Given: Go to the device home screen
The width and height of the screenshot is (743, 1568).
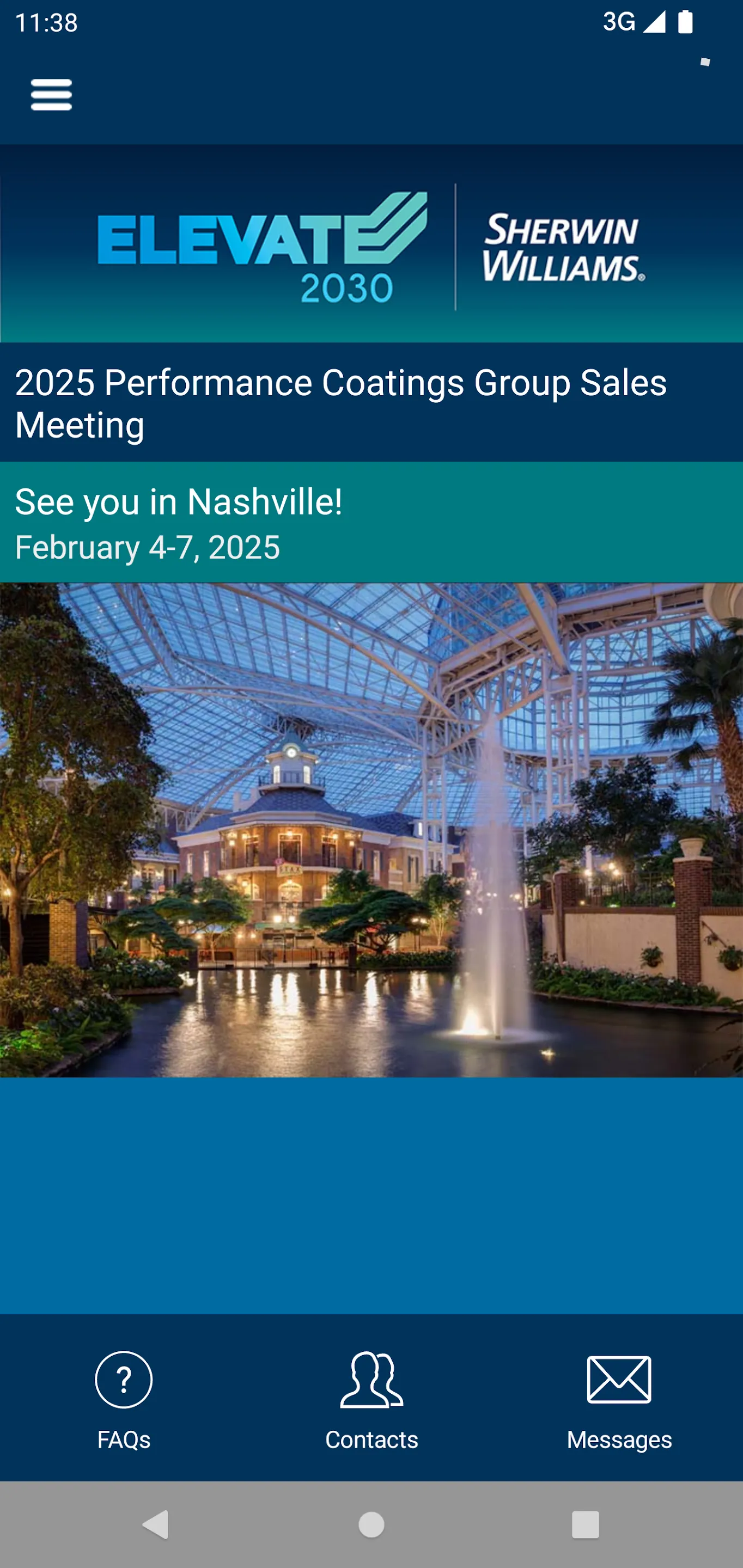Looking at the screenshot, I should click(x=371, y=1525).
